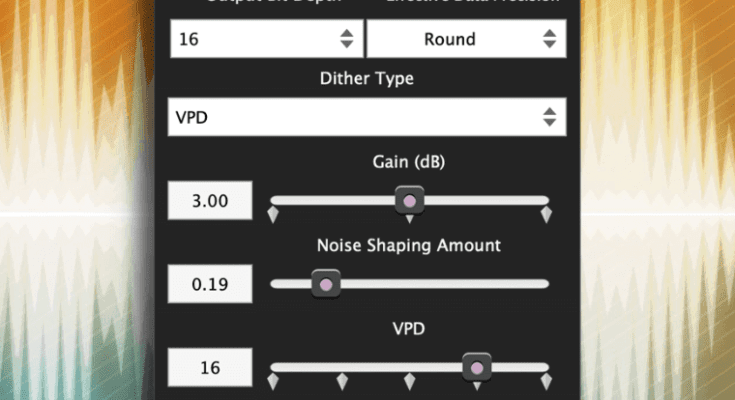Select the VPD value field showing 16
The width and height of the screenshot is (735, 400).
[210, 367]
